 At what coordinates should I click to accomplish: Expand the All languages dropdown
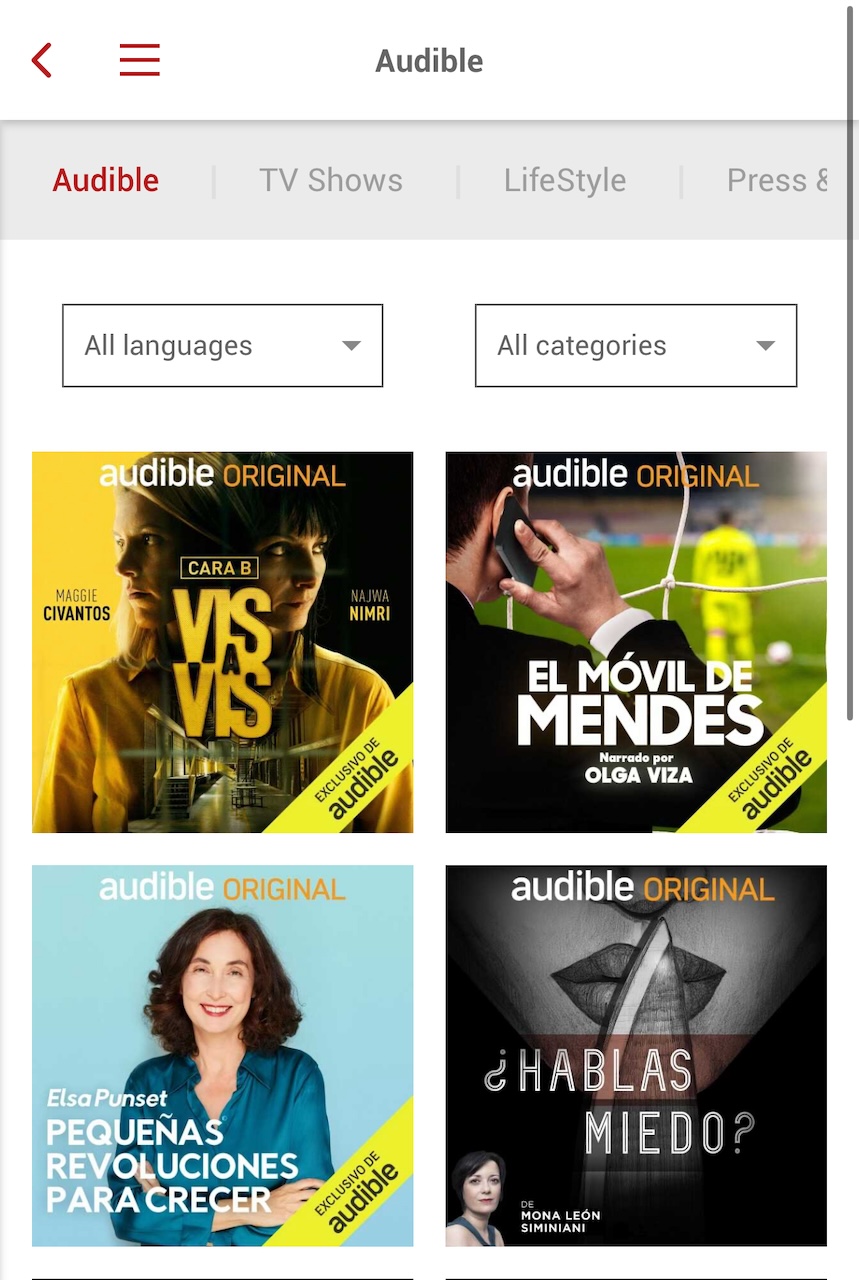pyautogui.click(x=222, y=346)
